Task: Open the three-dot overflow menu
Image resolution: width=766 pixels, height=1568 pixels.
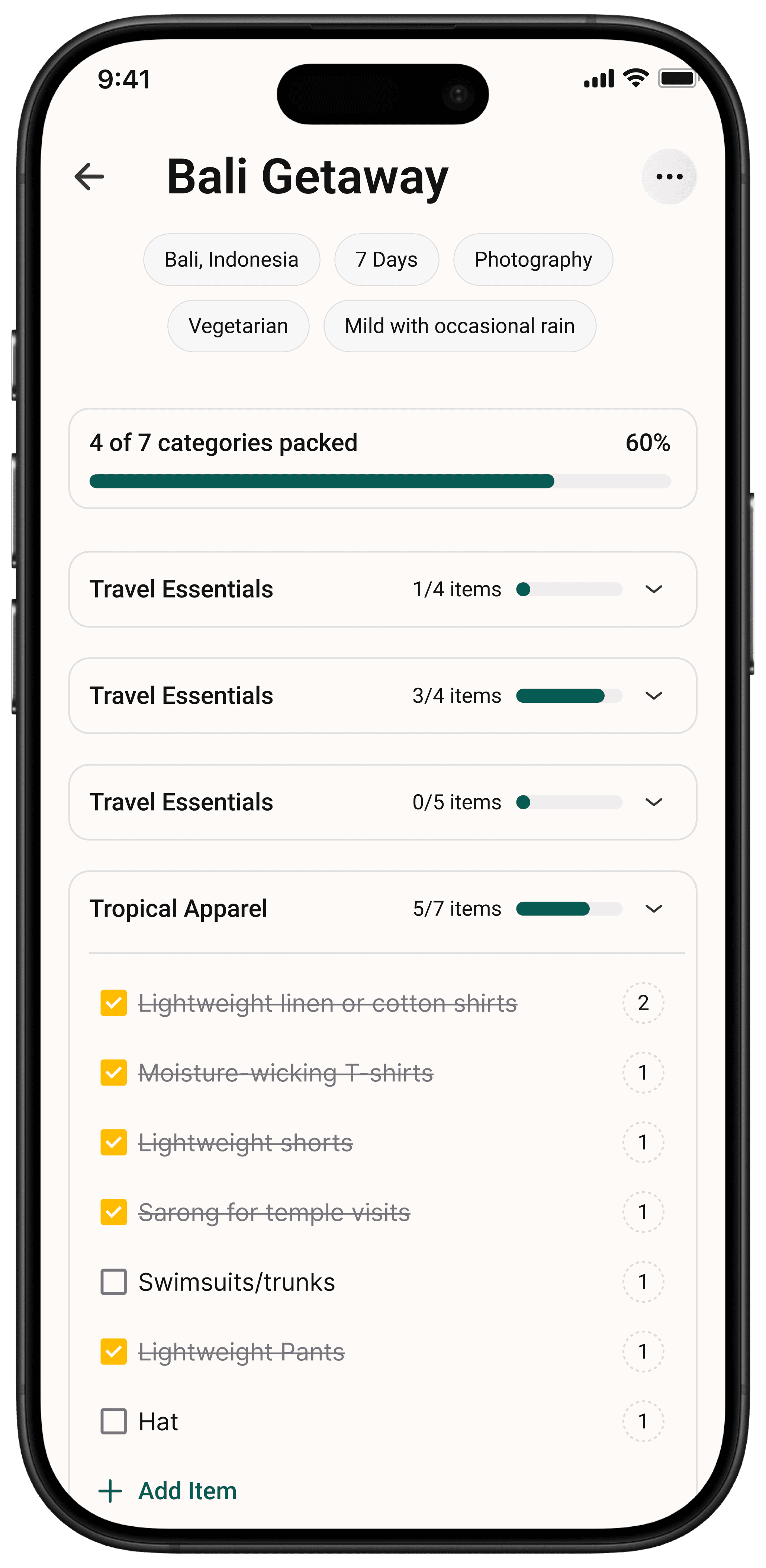Action: 669,177
